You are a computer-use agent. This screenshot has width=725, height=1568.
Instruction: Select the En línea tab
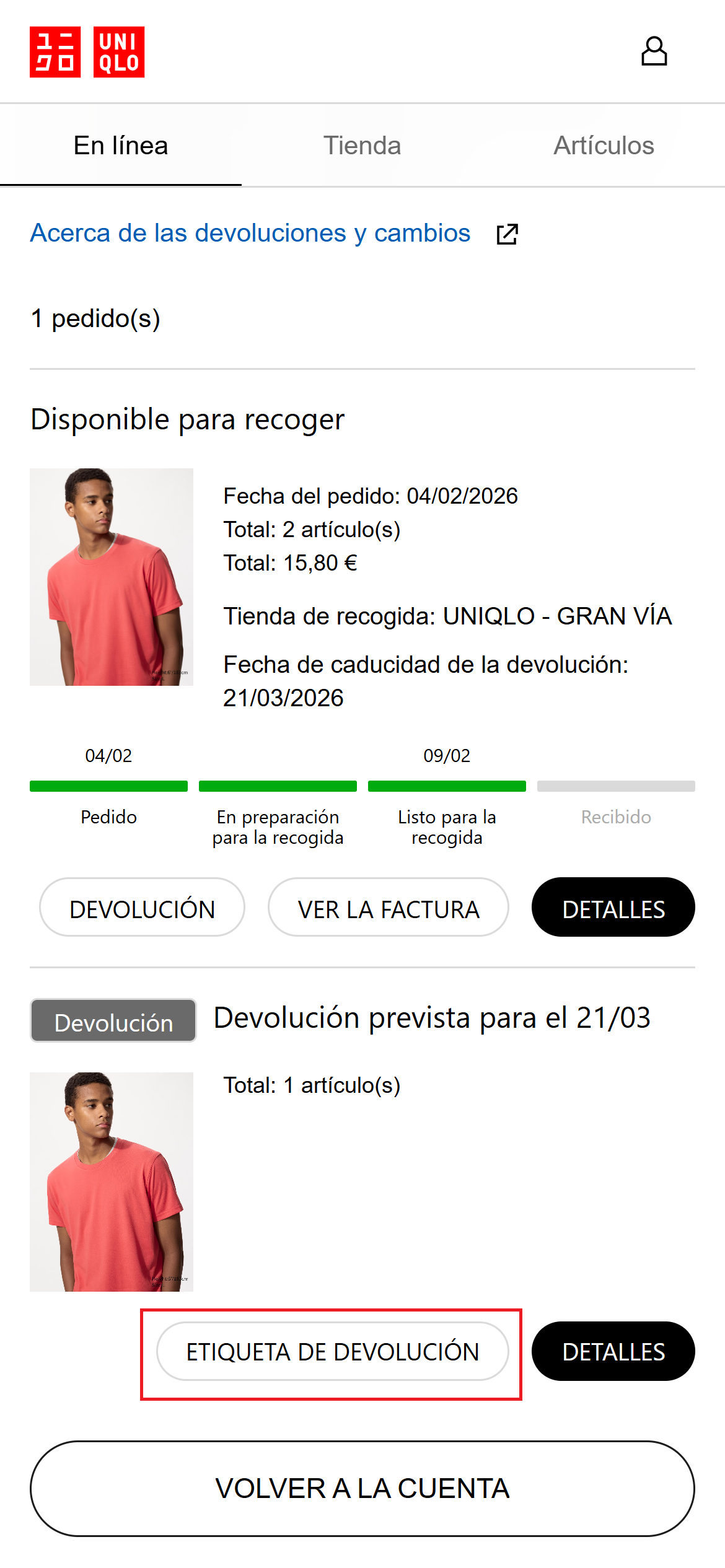[x=120, y=145]
